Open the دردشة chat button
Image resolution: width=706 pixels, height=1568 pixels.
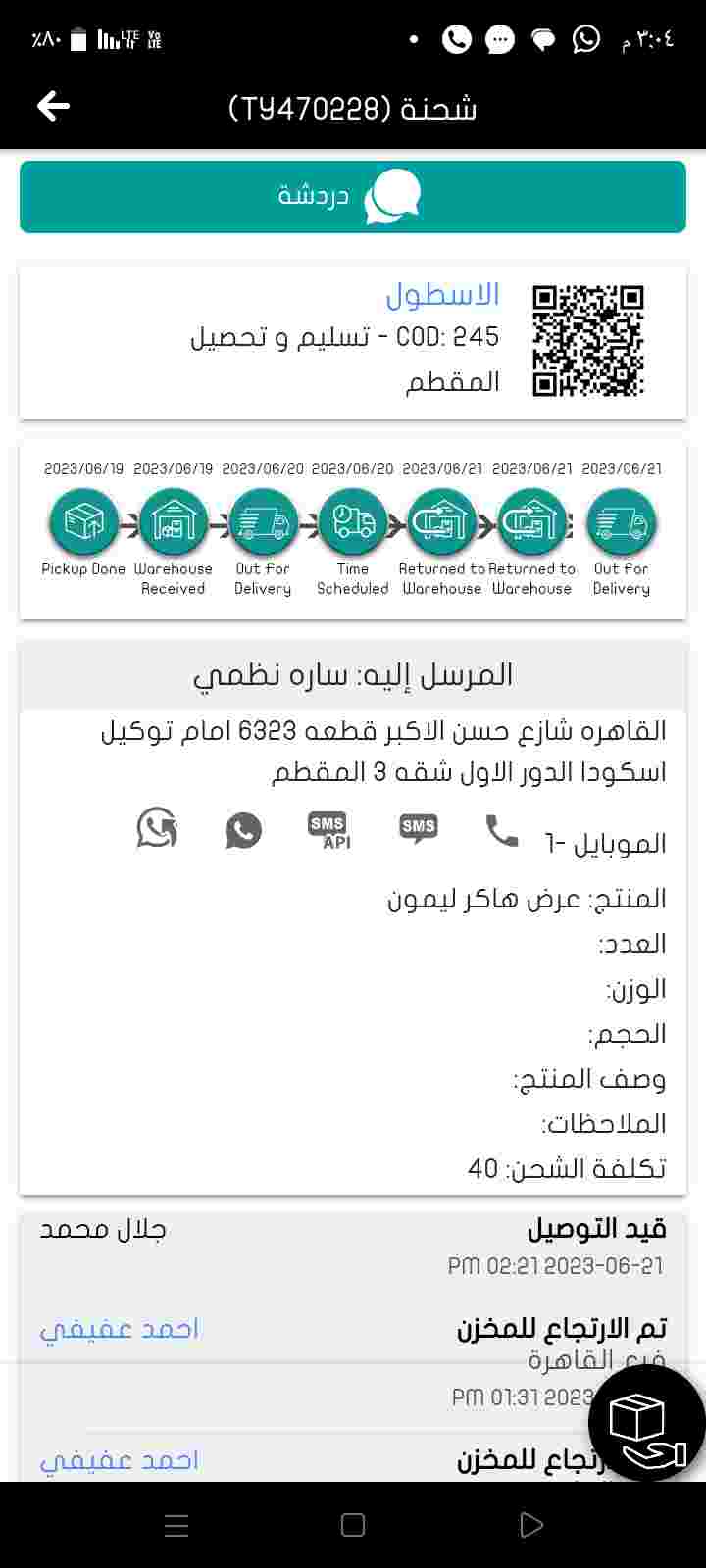click(x=353, y=197)
